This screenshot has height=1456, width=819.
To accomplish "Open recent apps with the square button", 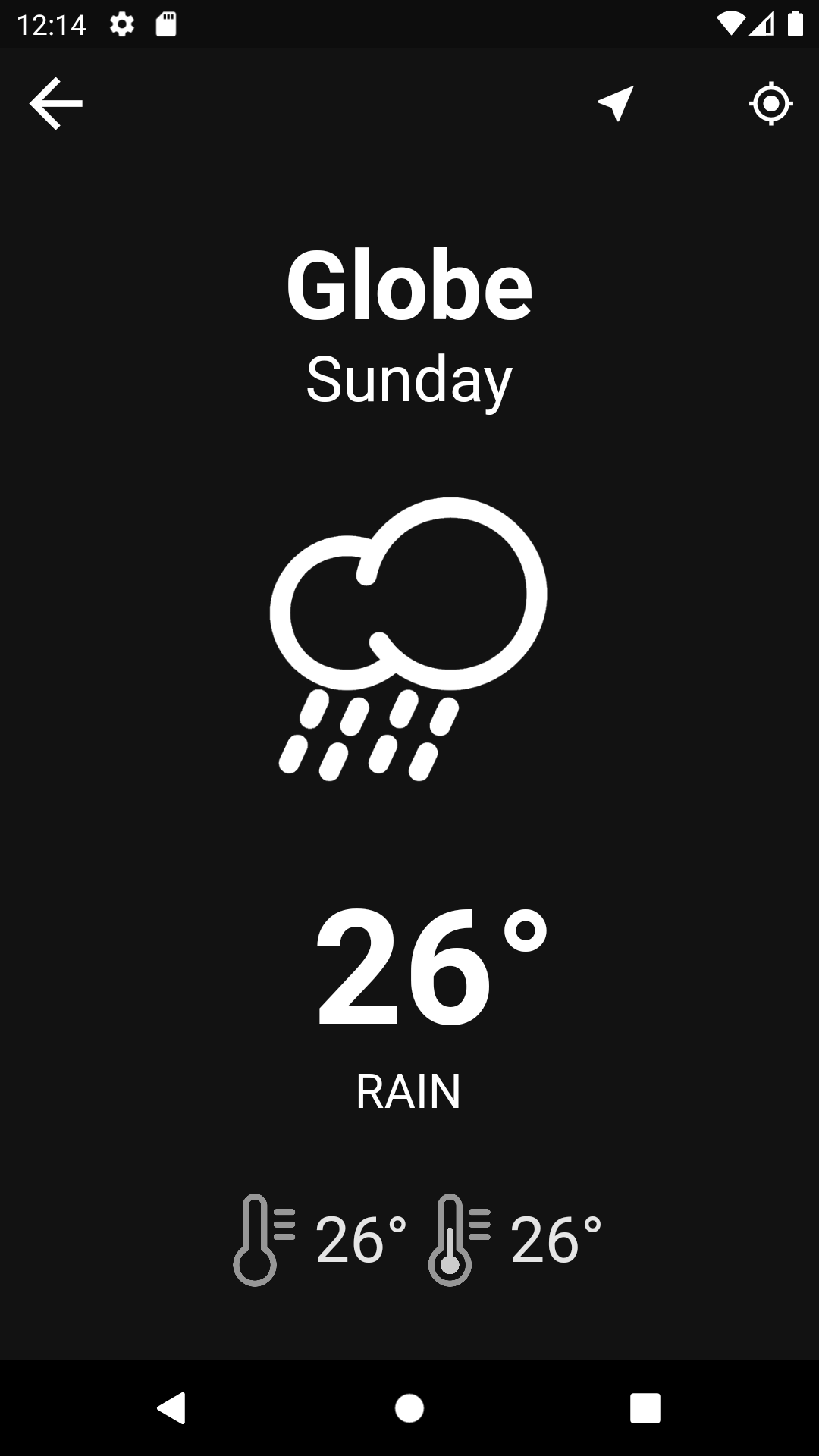I will (645, 1408).
